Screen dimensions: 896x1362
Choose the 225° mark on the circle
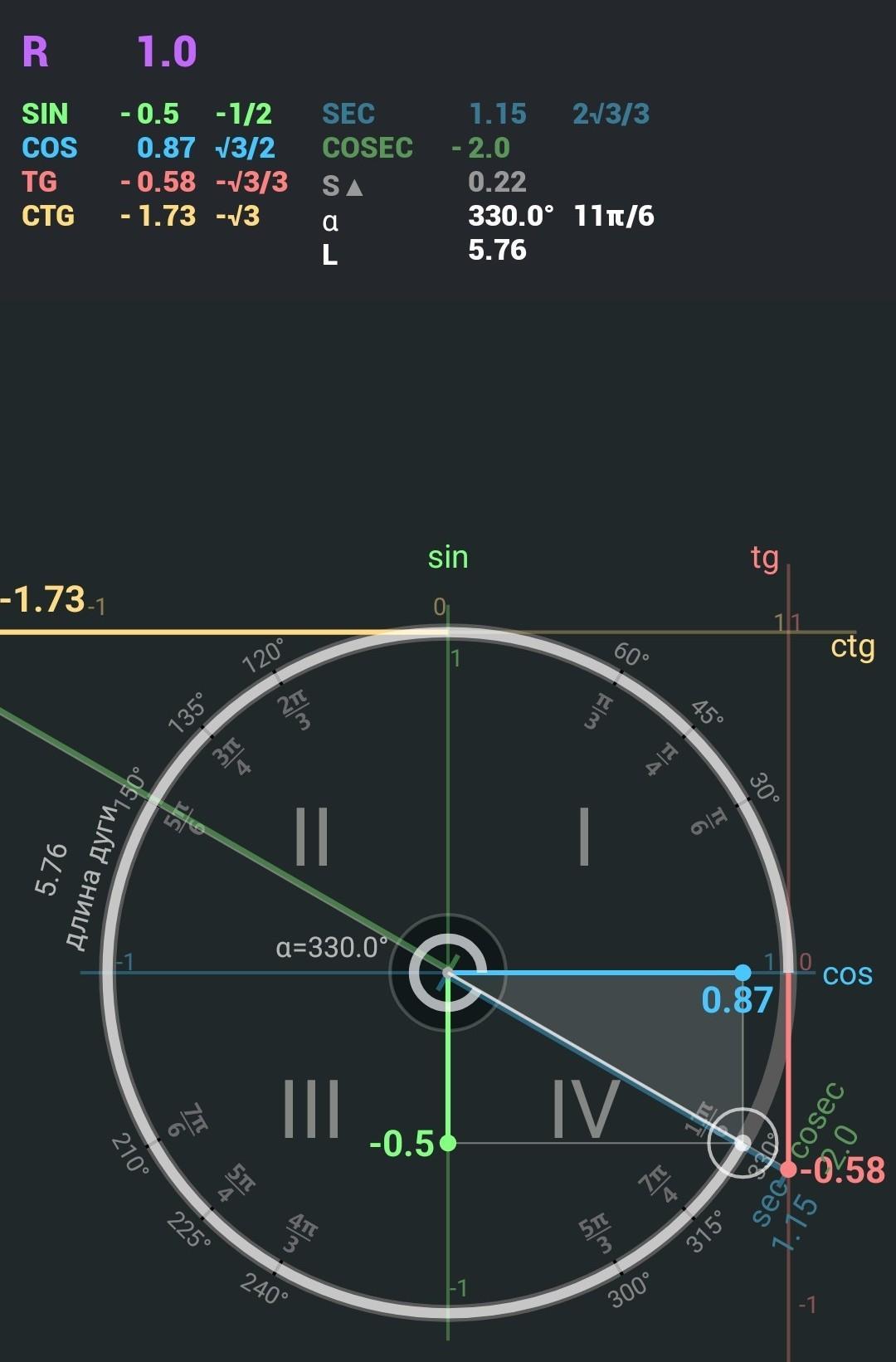tap(188, 1230)
